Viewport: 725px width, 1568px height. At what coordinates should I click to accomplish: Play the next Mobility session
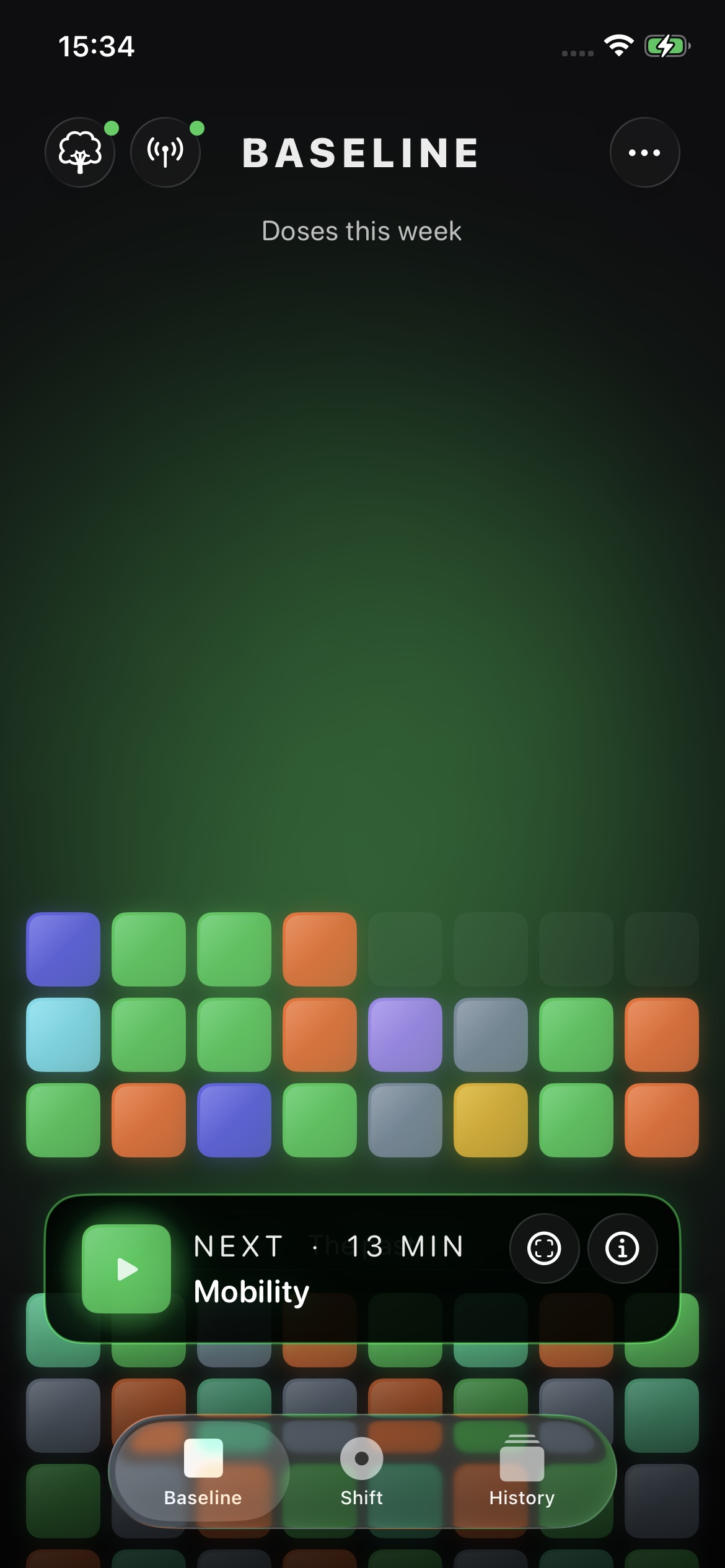coord(126,1268)
